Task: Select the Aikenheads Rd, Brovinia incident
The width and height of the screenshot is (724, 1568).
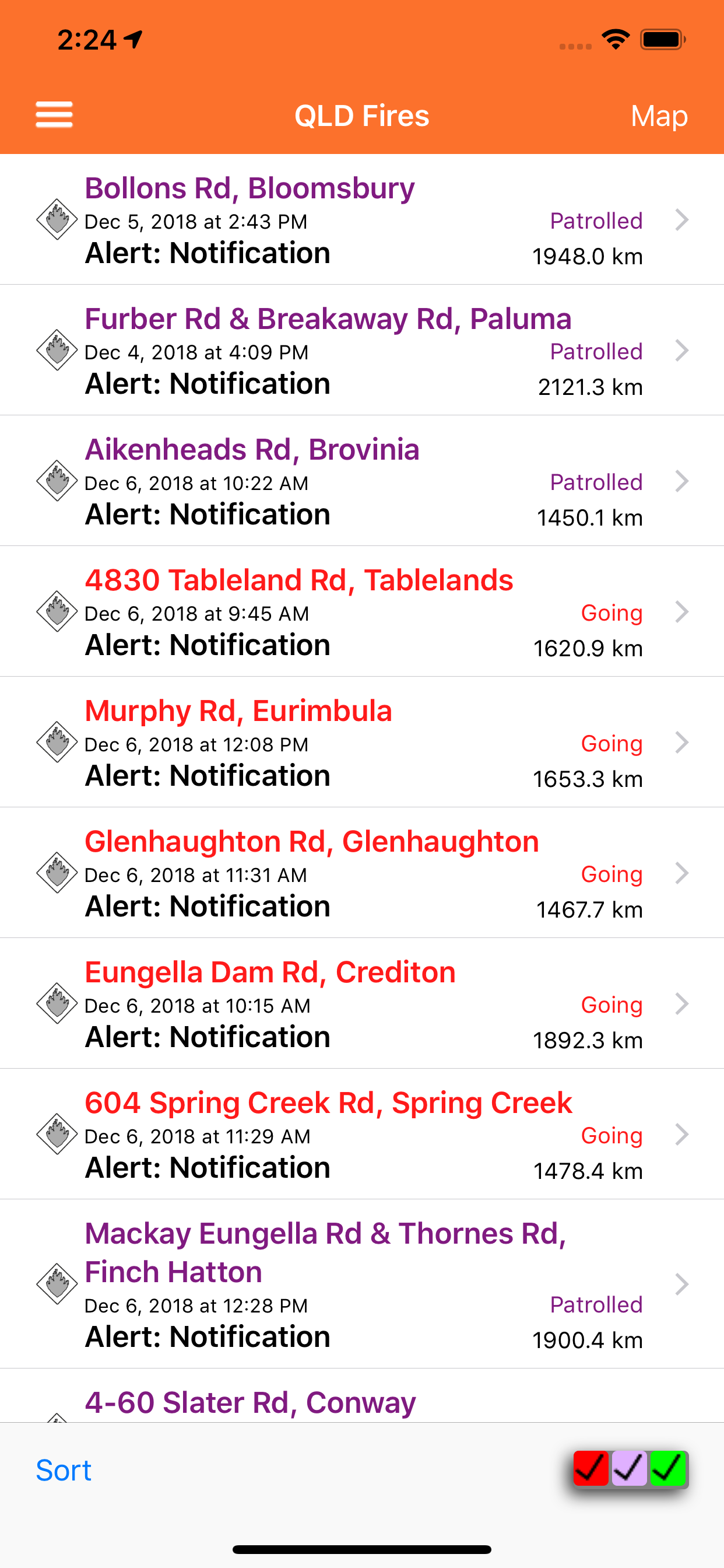Action: click(x=361, y=481)
